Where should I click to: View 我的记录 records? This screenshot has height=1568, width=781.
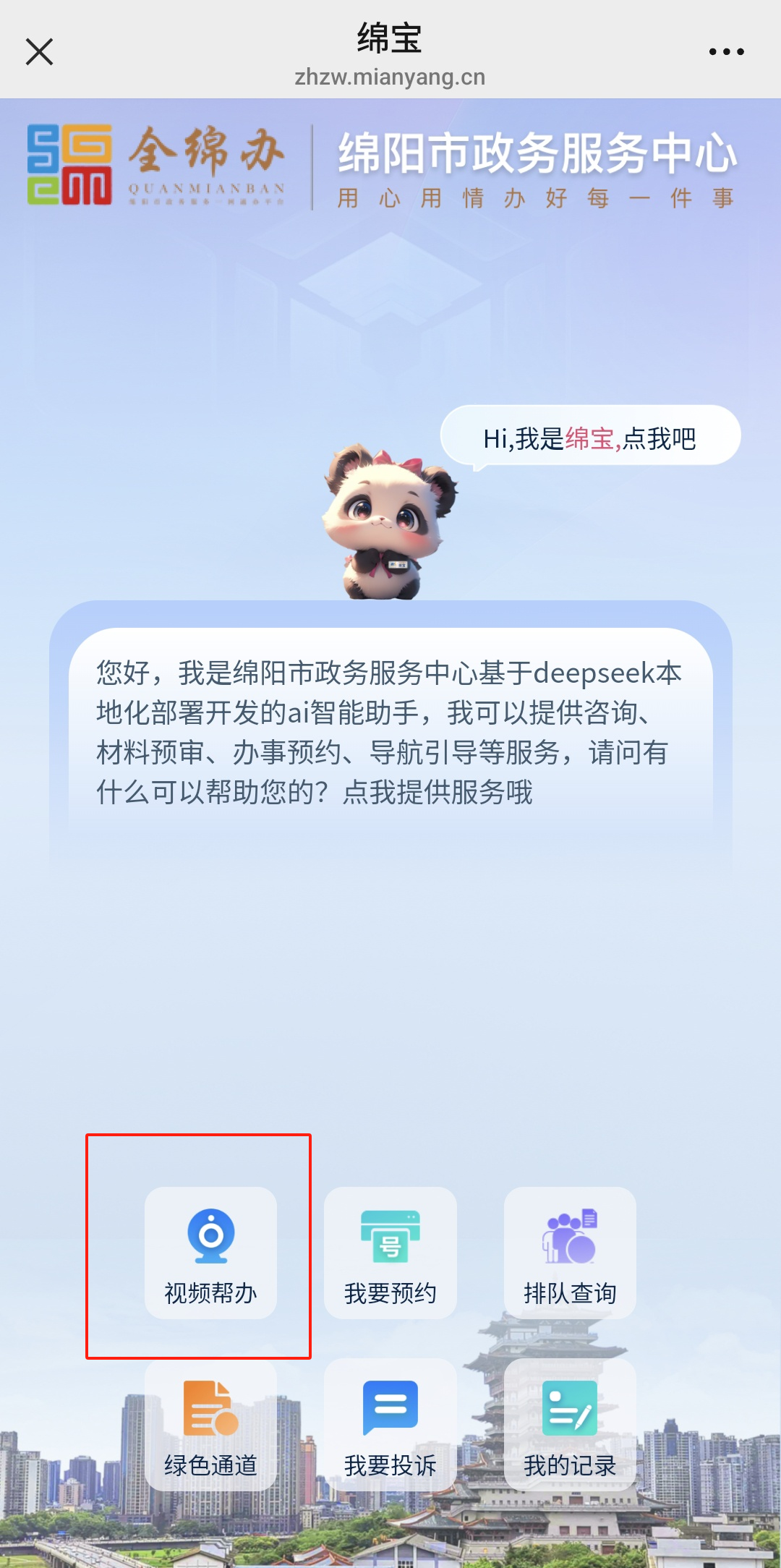(x=570, y=1425)
